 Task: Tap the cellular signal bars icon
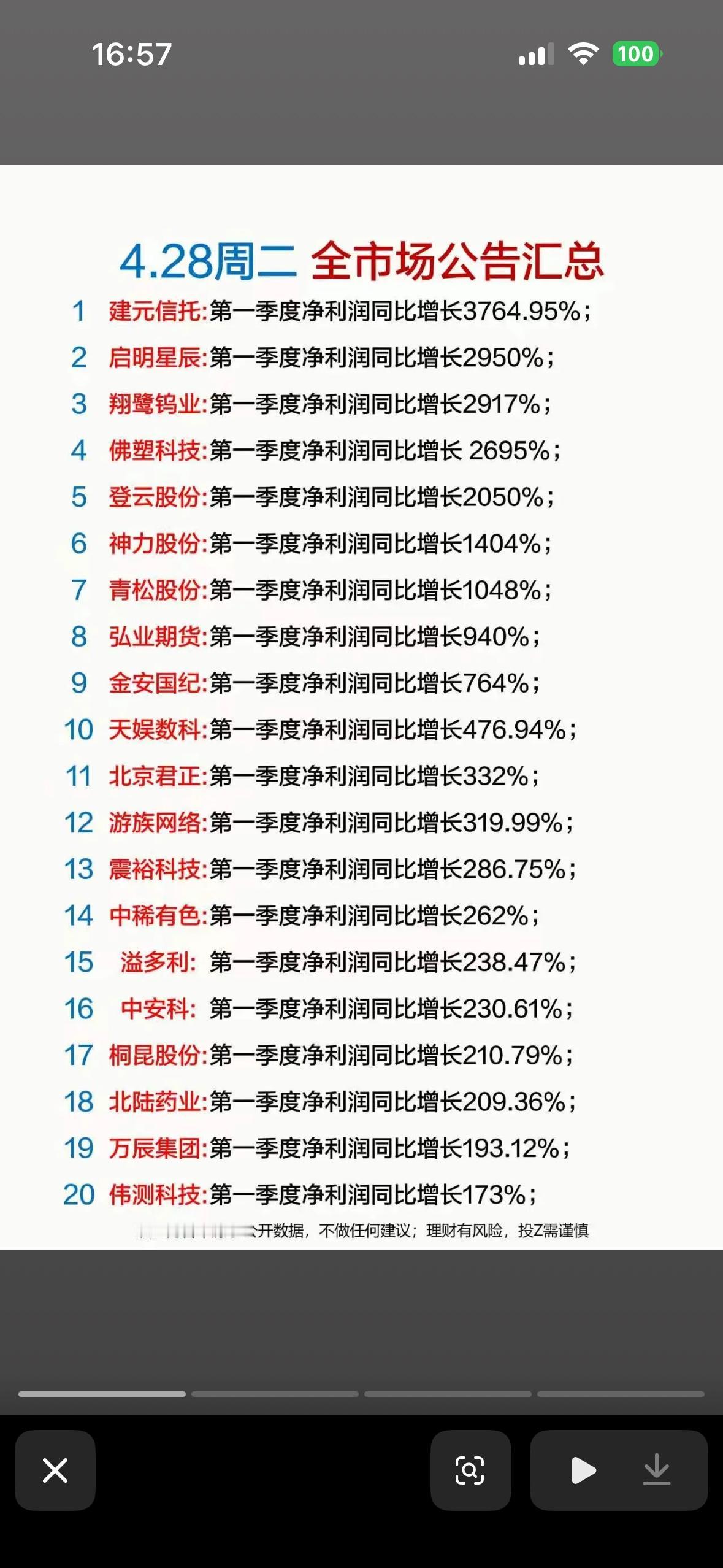click(535, 54)
